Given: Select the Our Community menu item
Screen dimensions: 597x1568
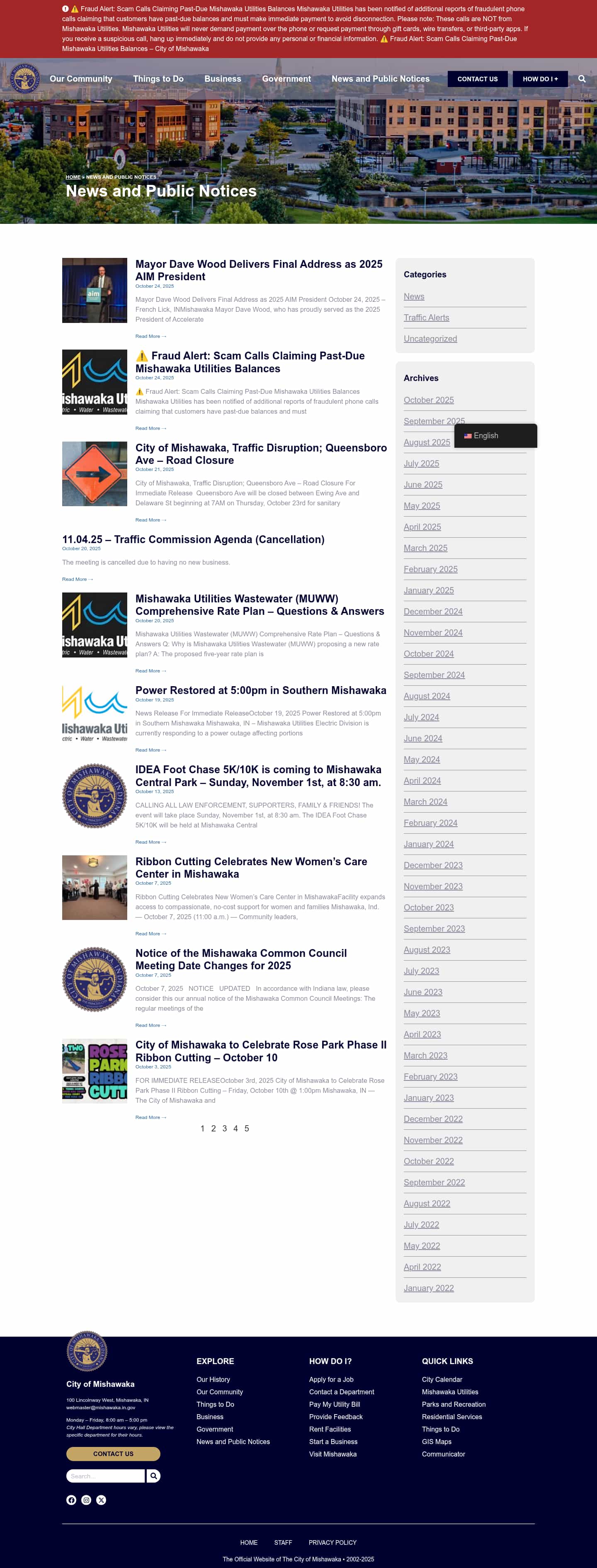Looking at the screenshot, I should [81, 78].
